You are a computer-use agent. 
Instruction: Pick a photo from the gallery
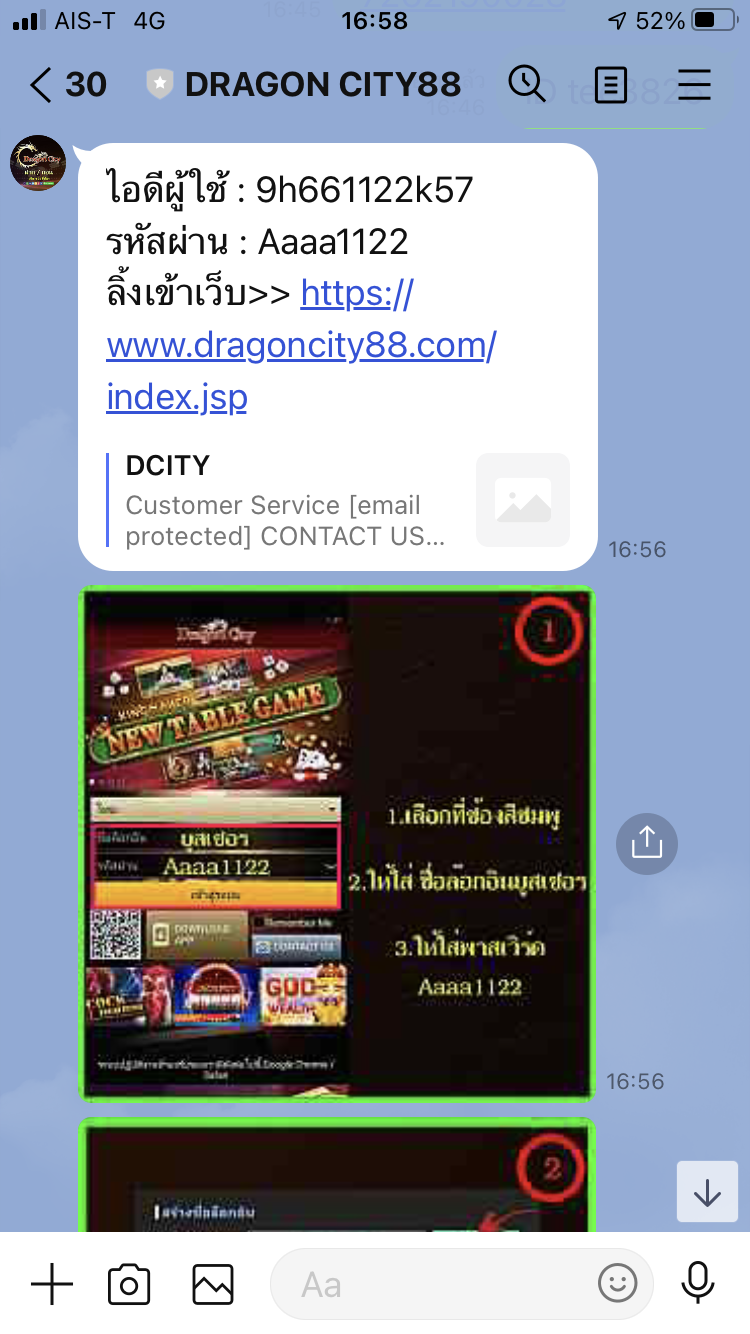pos(213,1284)
